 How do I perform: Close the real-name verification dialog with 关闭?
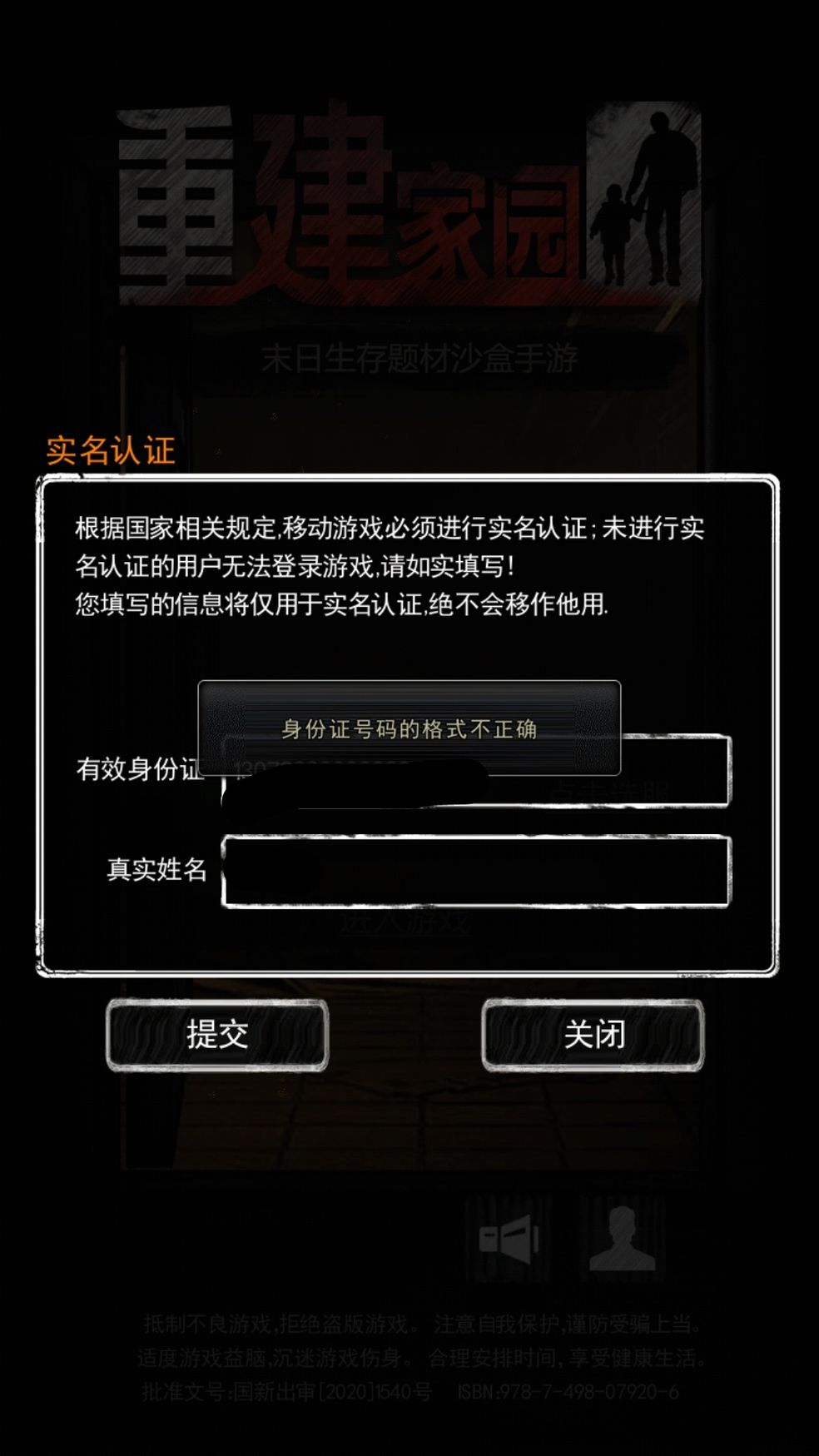593,1035
